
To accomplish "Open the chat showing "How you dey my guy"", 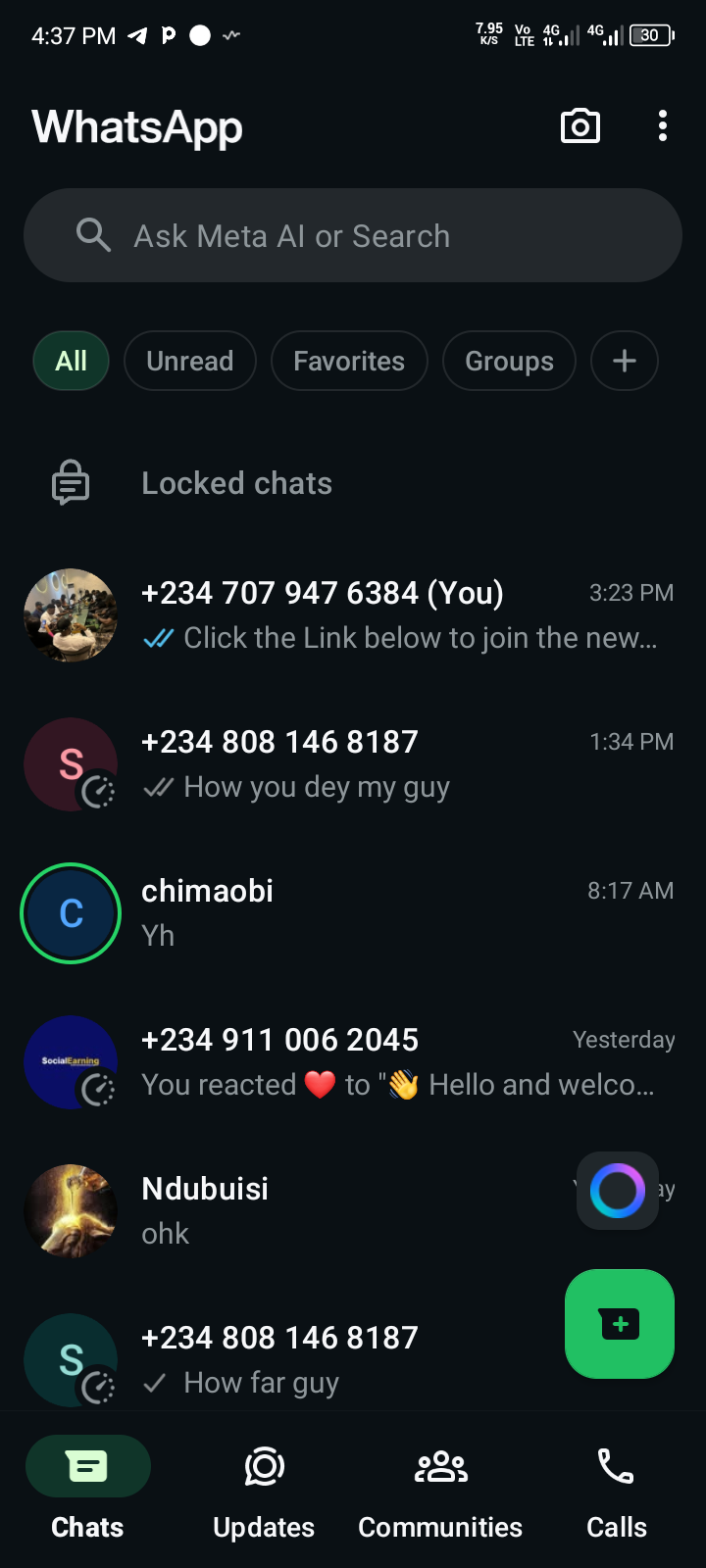I will pyautogui.click(x=392, y=764).
